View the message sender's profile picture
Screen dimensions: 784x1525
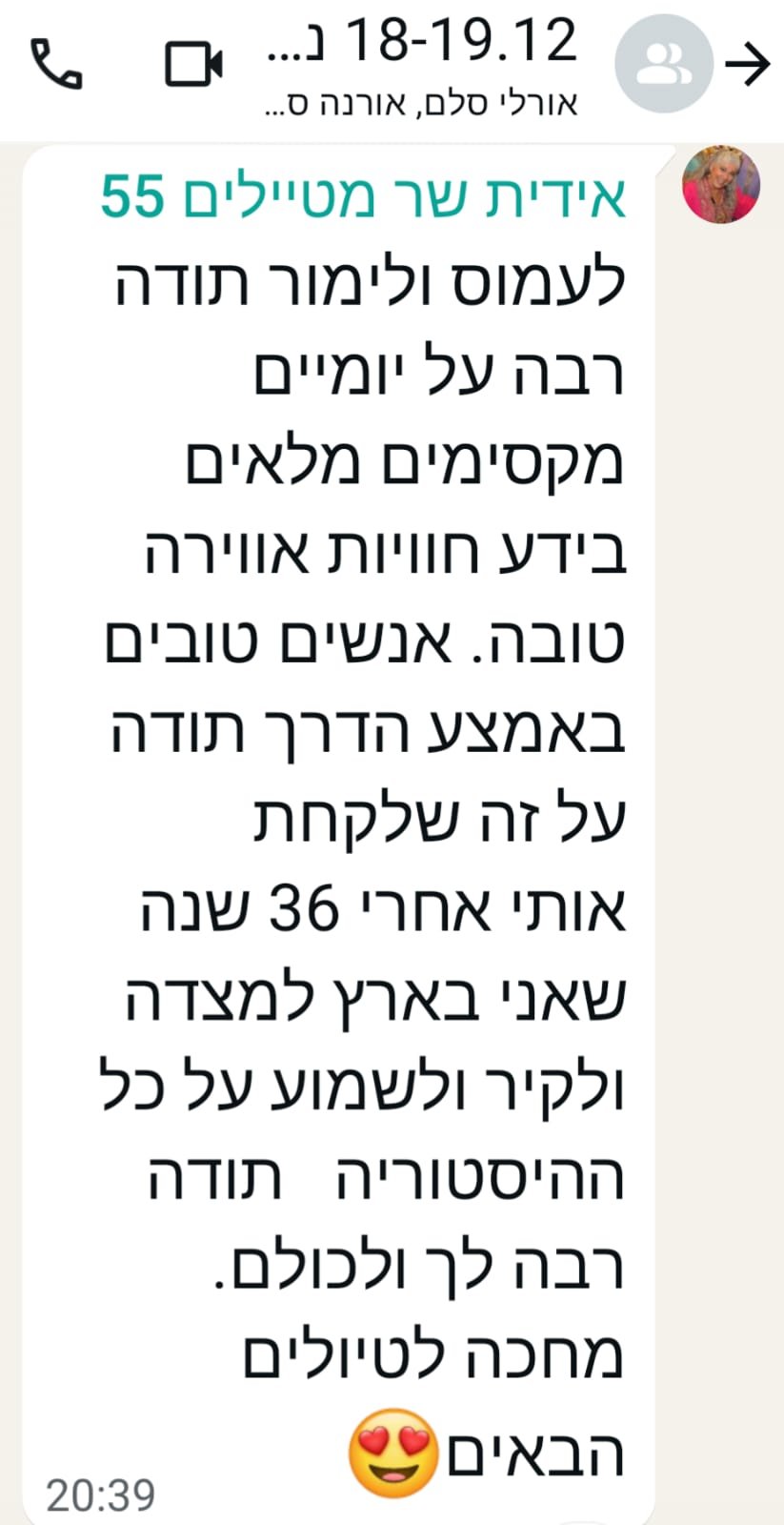721,184
